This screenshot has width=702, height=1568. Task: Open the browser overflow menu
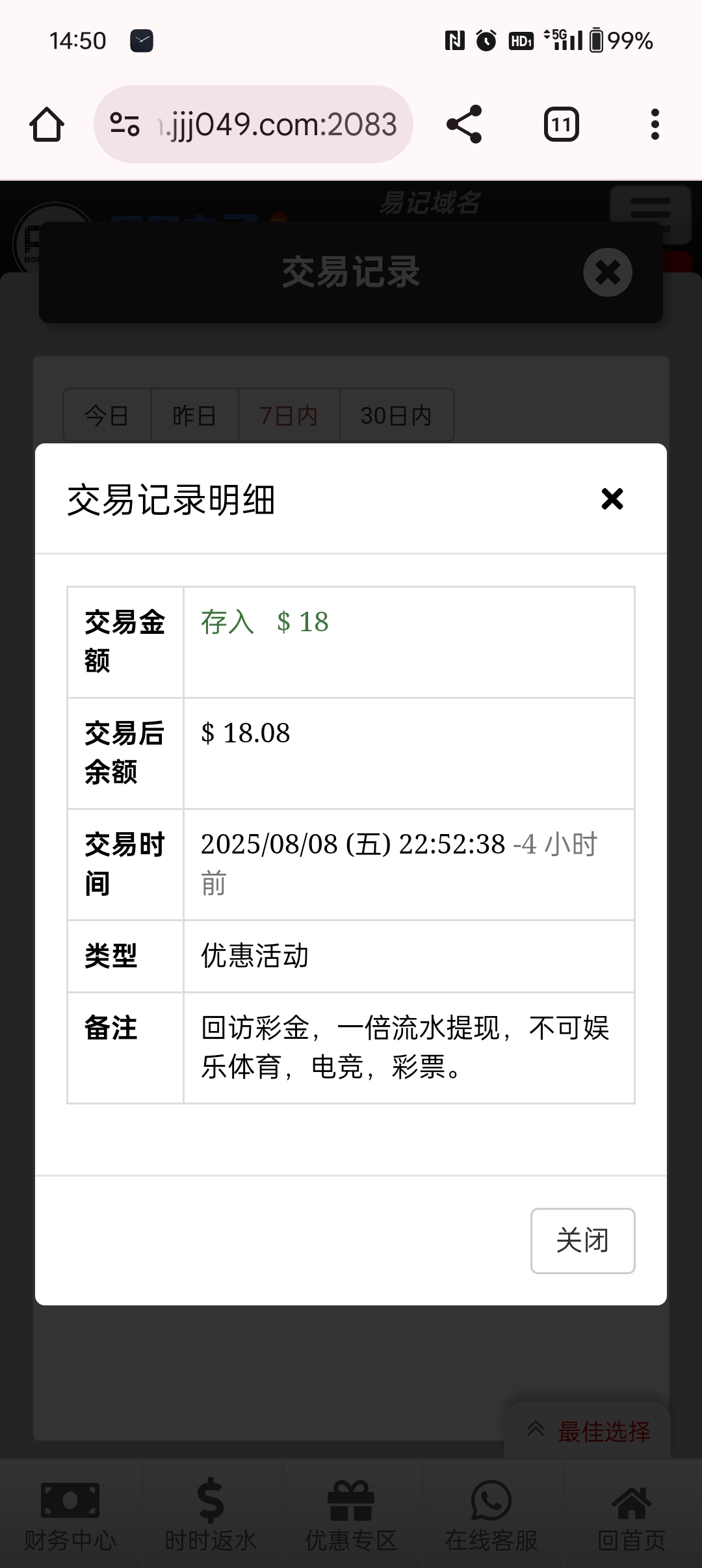click(x=655, y=124)
